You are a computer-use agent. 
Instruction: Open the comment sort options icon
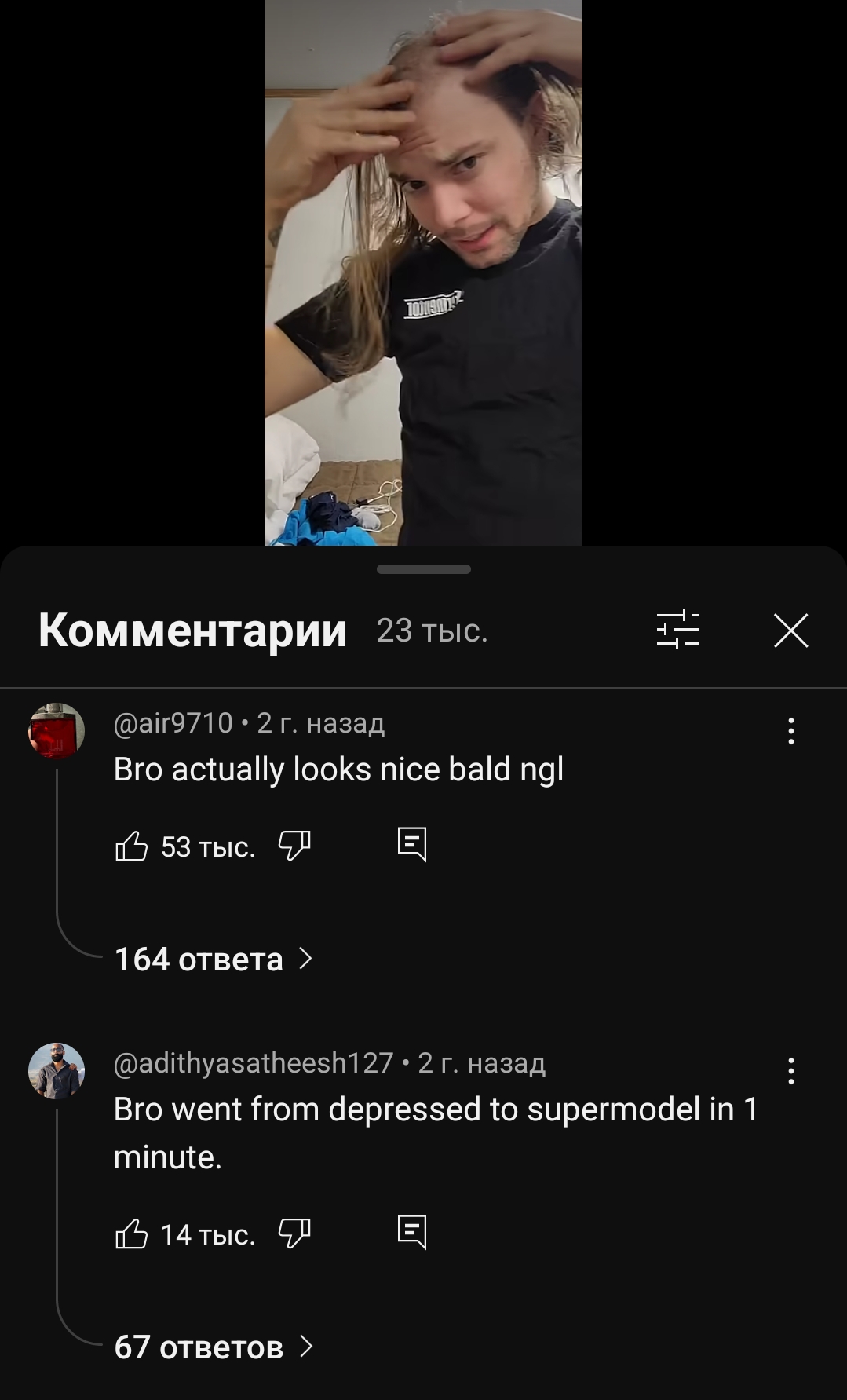pos(678,630)
